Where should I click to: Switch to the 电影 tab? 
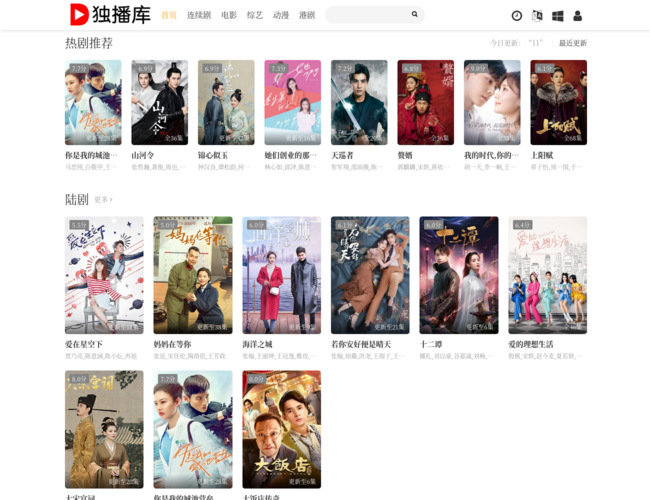(229, 16)
